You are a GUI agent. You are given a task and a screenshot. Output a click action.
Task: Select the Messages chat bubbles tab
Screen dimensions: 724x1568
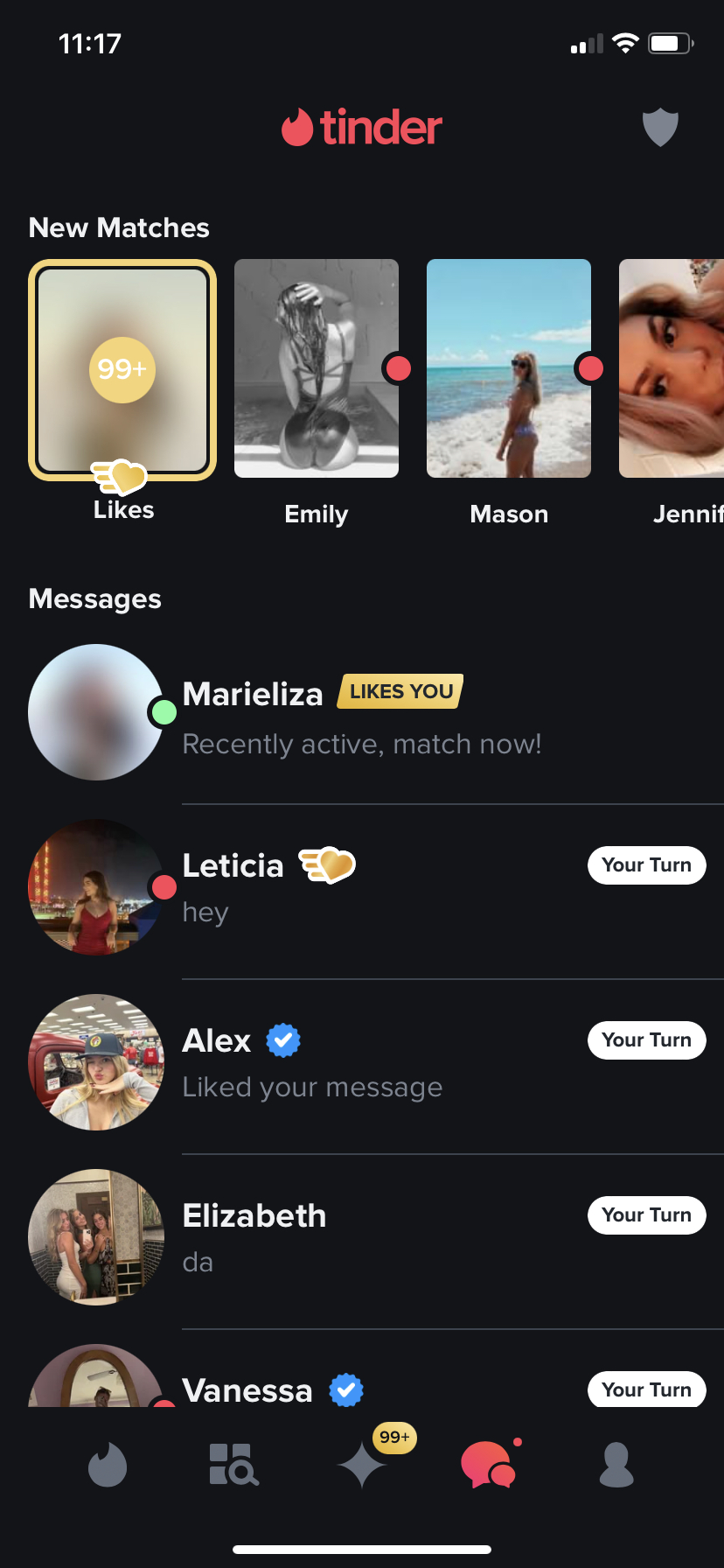[x=490, y=1465]
